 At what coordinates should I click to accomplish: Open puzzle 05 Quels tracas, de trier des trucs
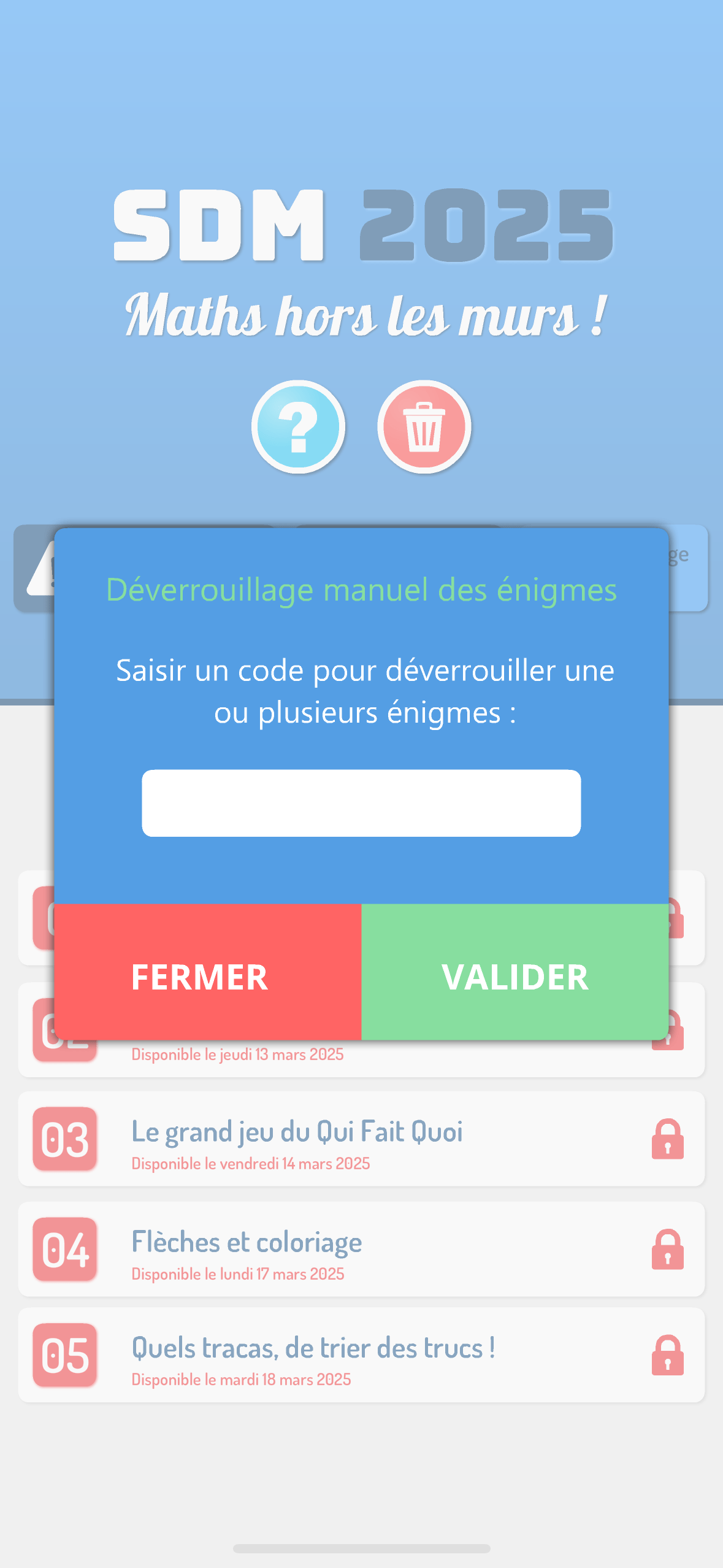(x=361, y=1355)
